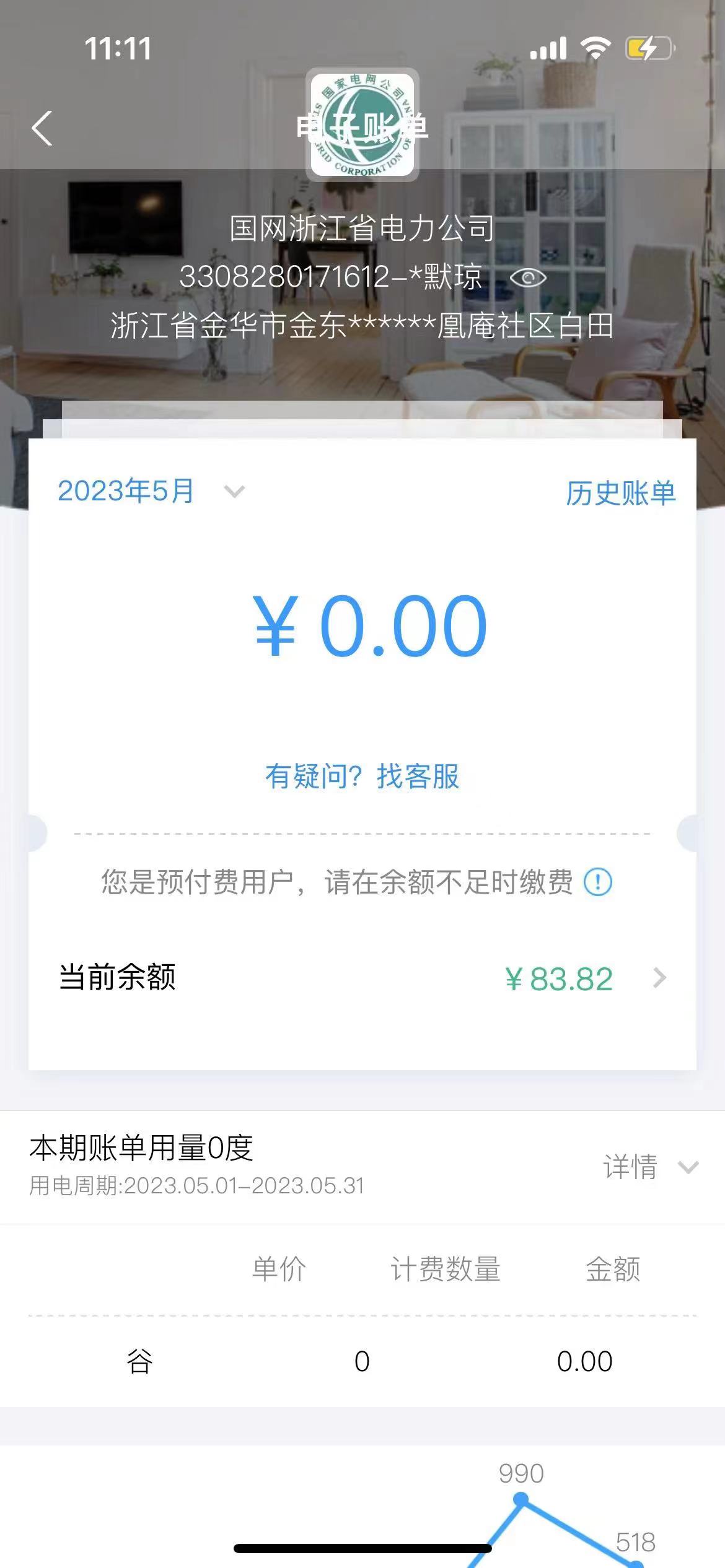
Task: Go back using the back arrow
Action: tap(42, 128)
